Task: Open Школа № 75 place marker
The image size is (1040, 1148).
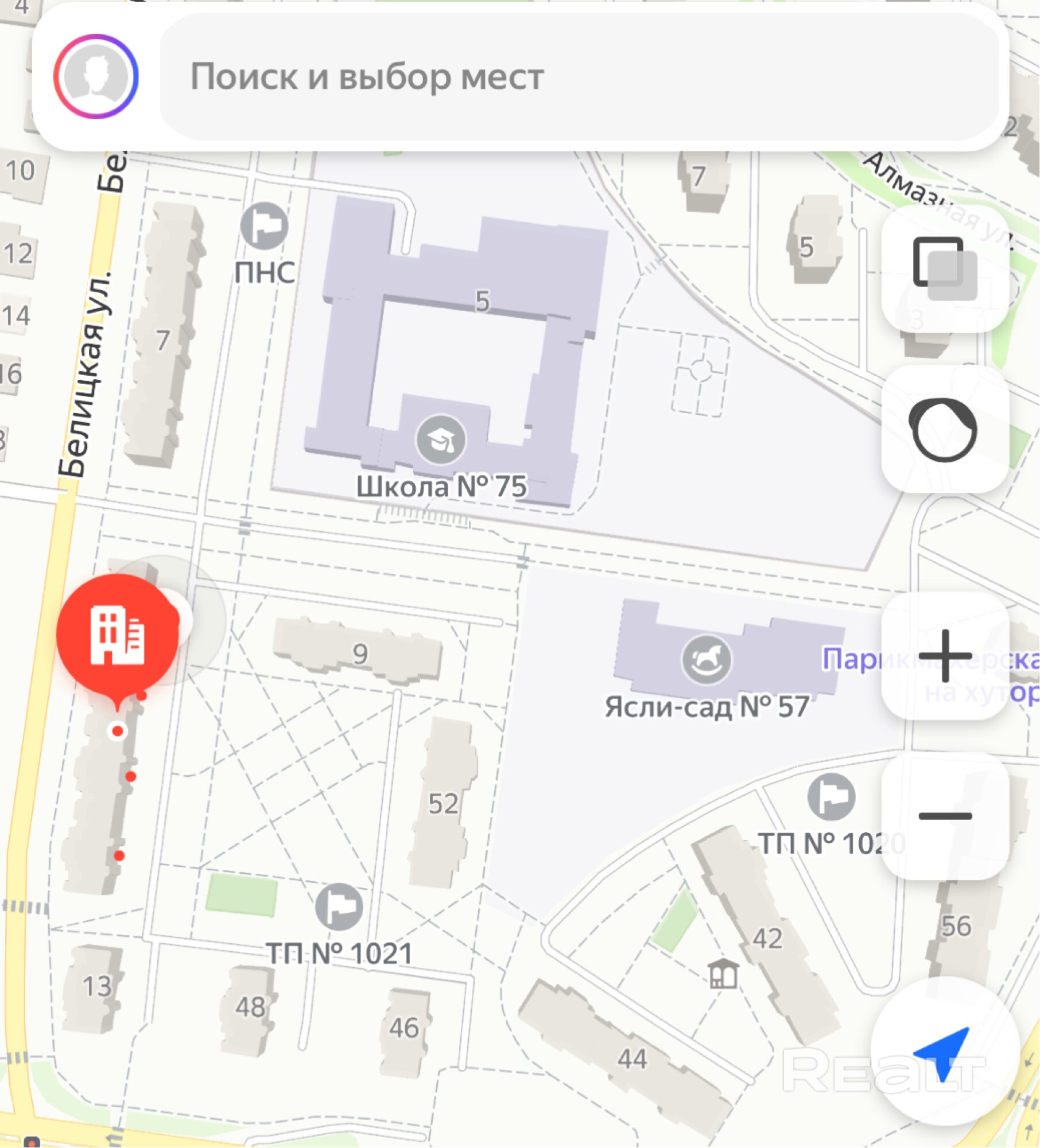Action: click(x=440, y=440)
